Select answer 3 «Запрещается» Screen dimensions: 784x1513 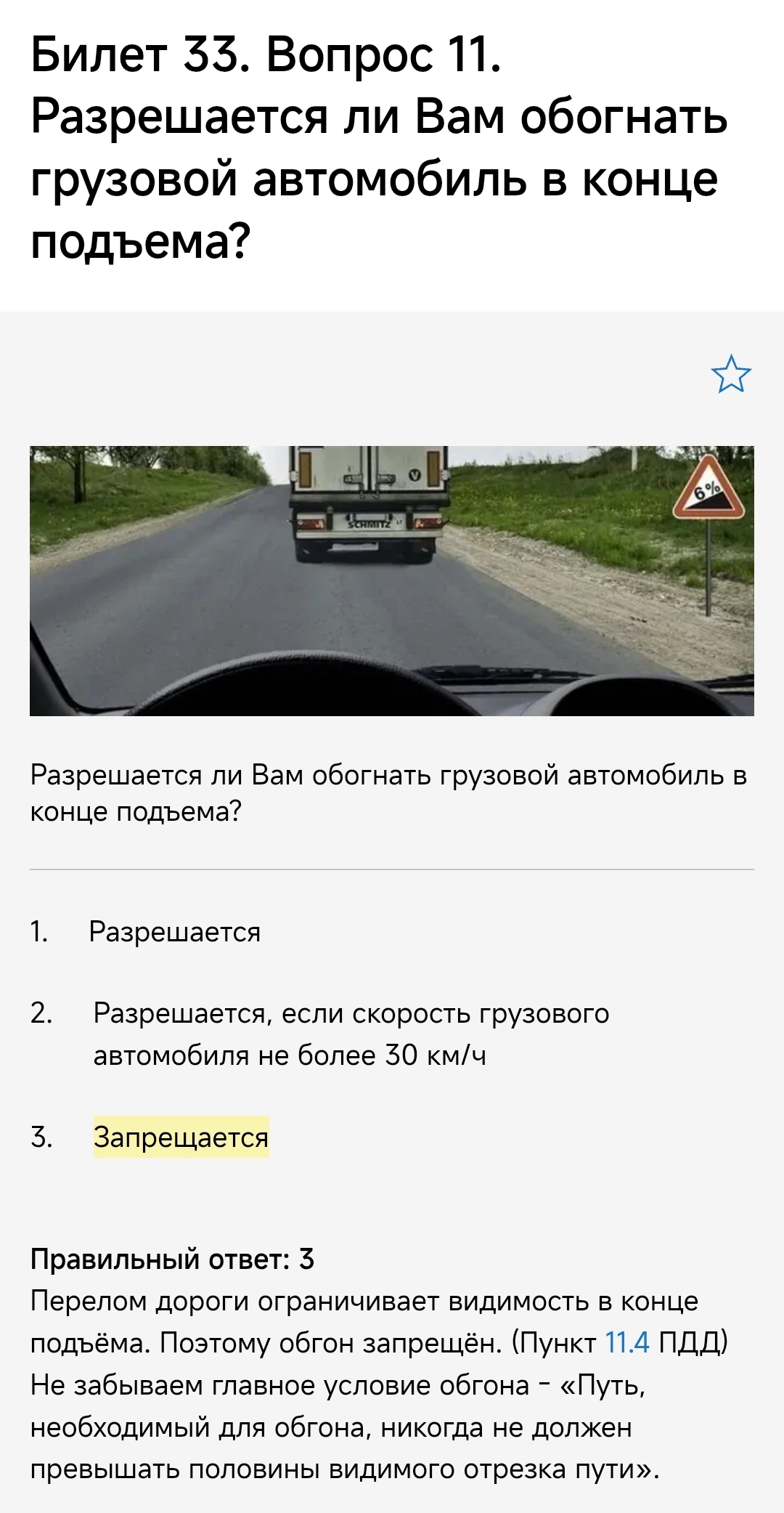pyautogui.click(x=181, y=1137)
